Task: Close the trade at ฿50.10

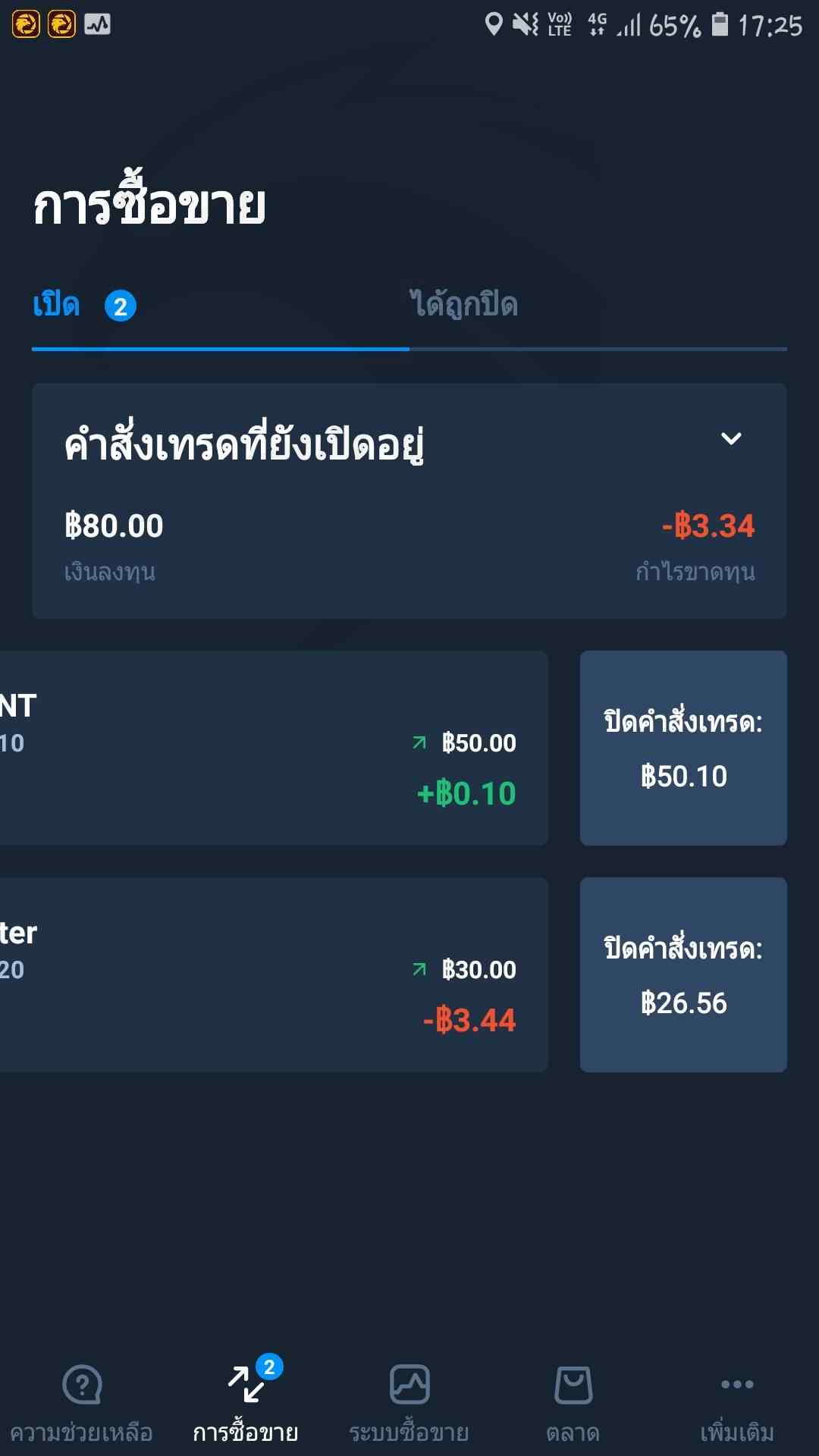Action: click(x=683, y=748)
